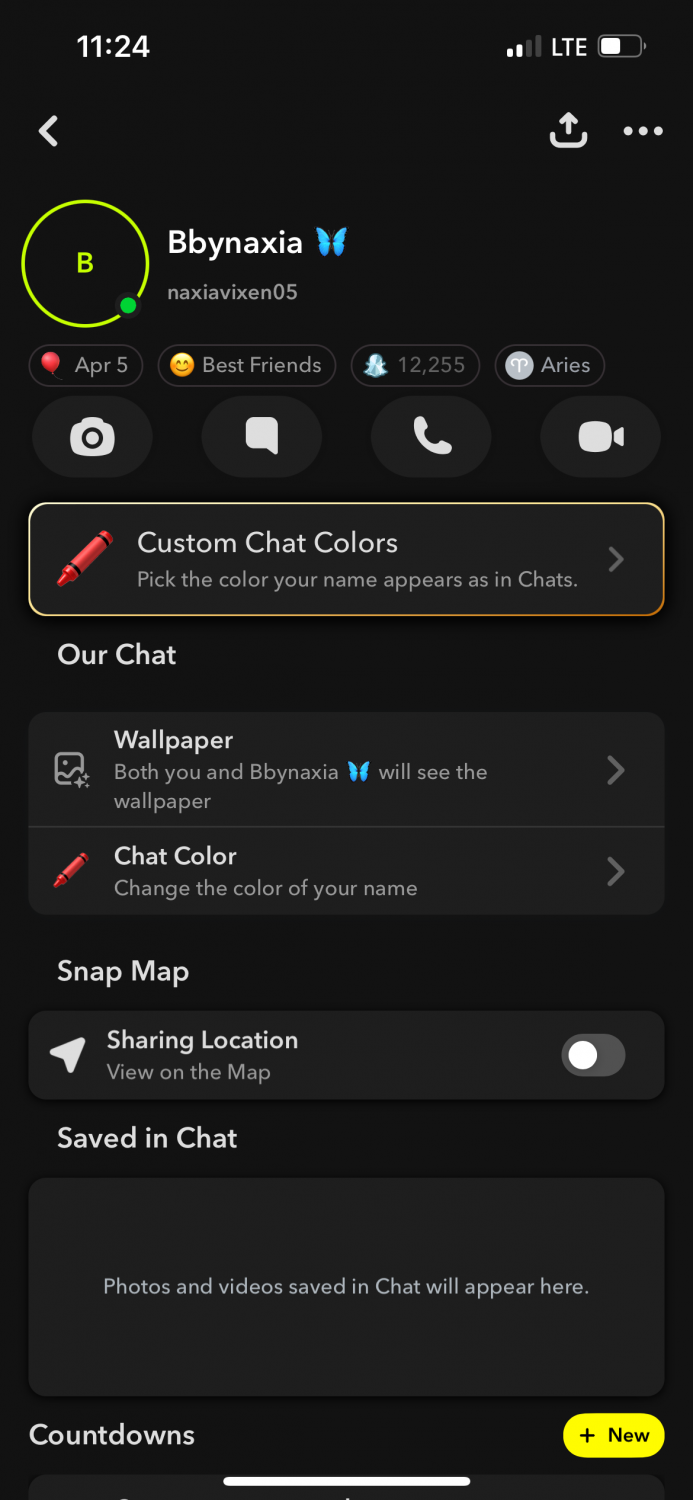The image size is (693, 1500).
Task: Start a voice call with Bbynaxia
Action: pyautogui.click(x=431, y=437)
